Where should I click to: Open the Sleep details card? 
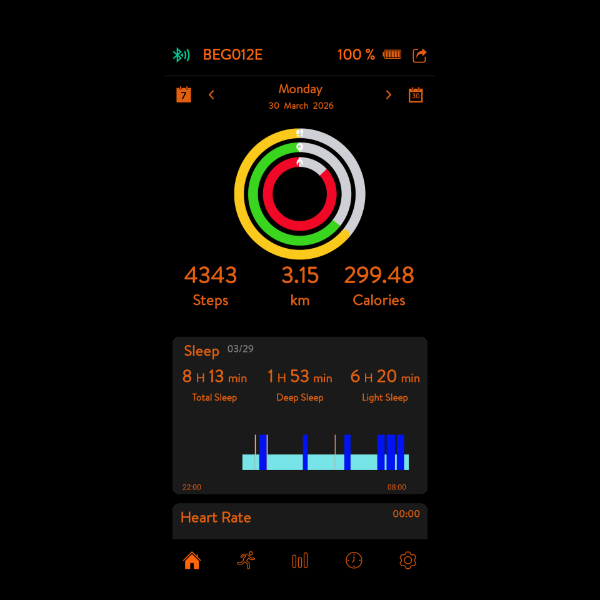[300, 415]
